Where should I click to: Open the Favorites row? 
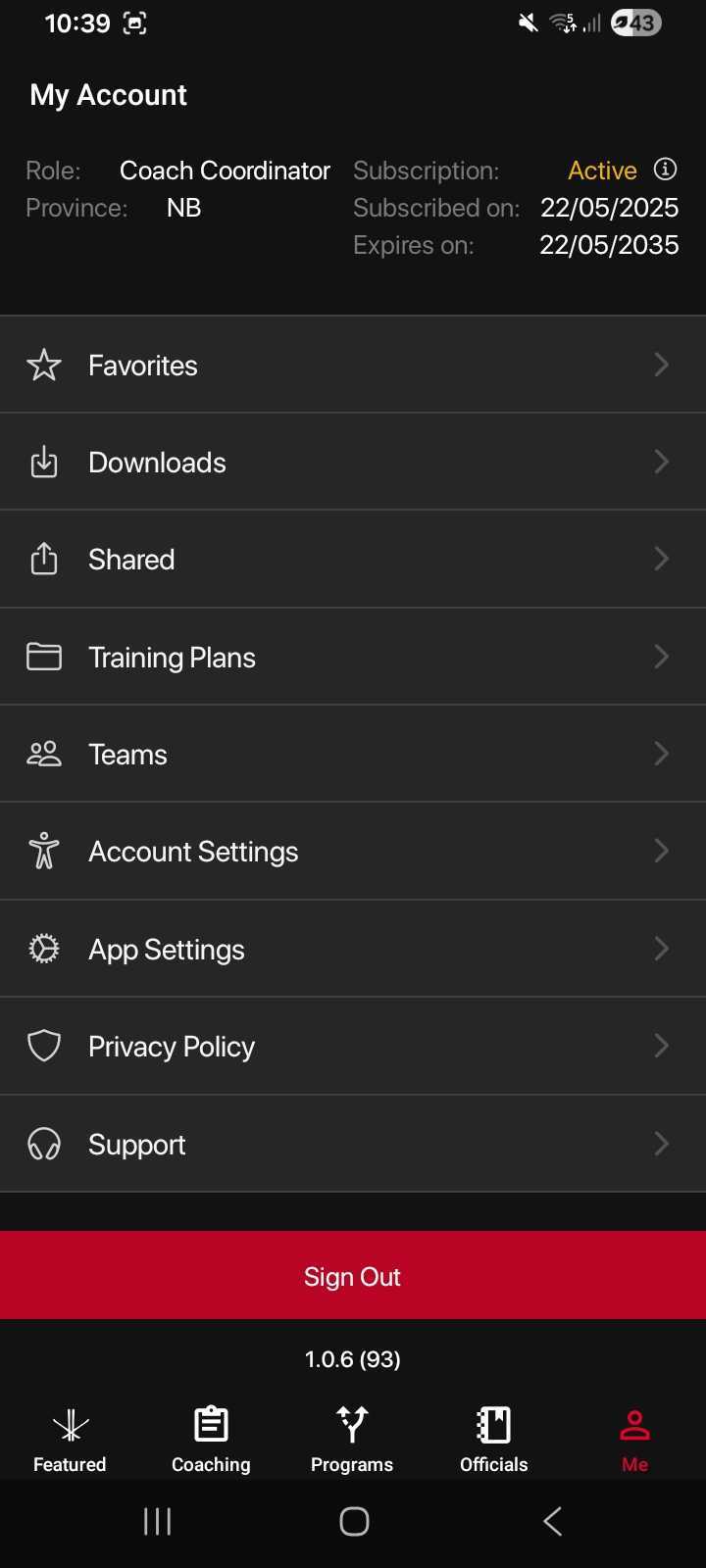tap(353, 365)
